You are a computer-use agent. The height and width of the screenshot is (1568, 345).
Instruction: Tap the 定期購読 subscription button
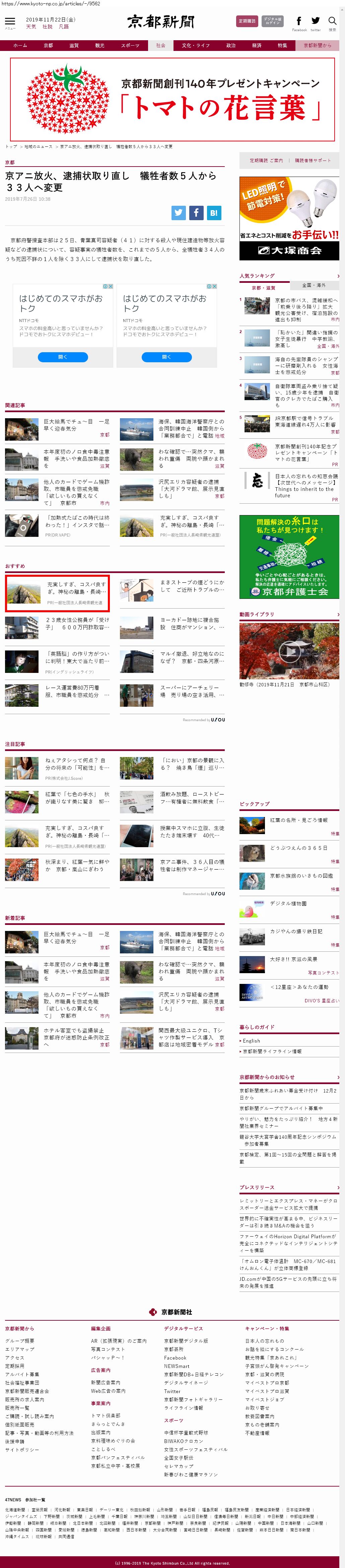coord(247,21)
